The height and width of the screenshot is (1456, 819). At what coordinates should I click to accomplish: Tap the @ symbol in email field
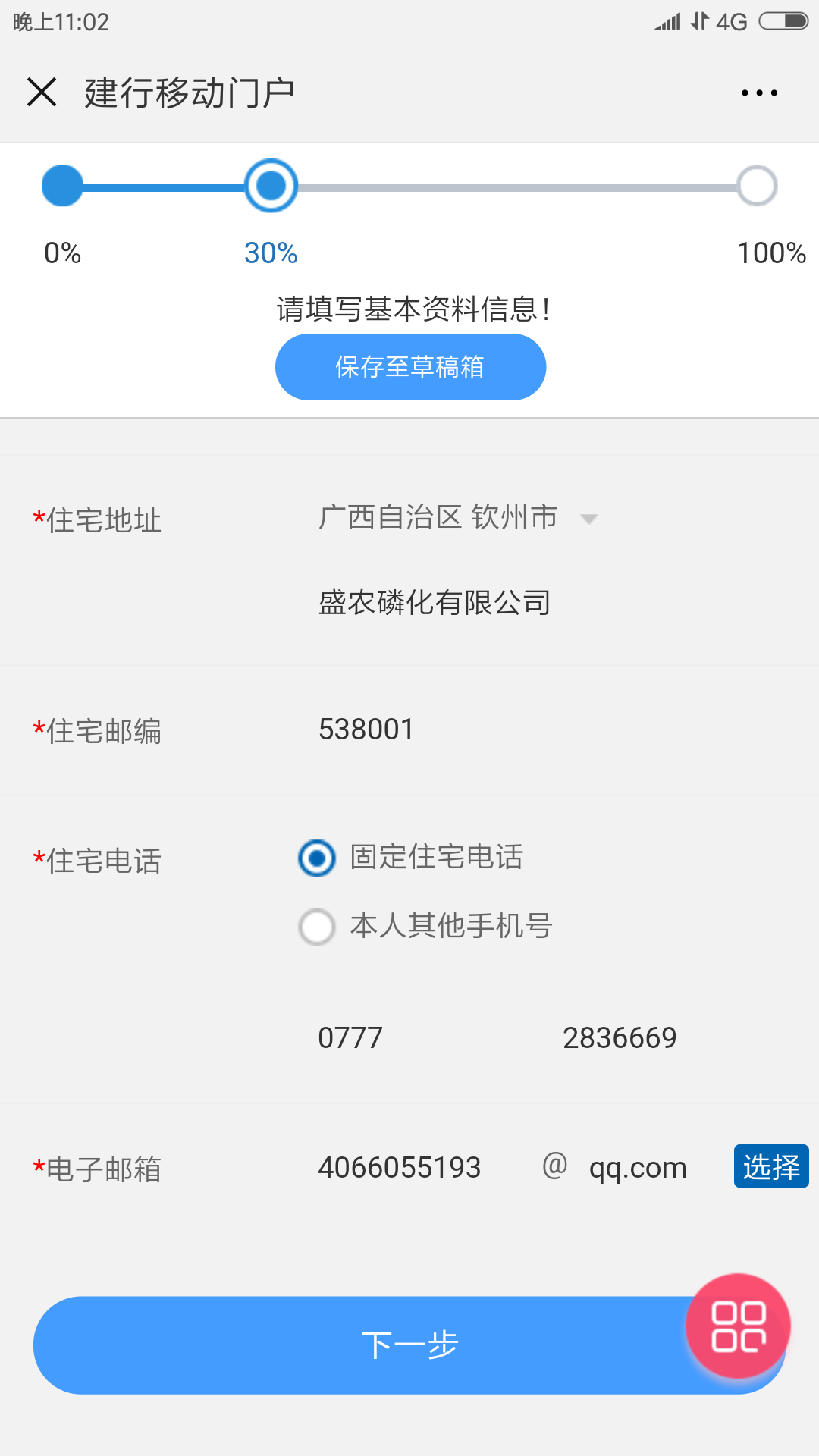pyautogui.click(x=554, y=1167)
